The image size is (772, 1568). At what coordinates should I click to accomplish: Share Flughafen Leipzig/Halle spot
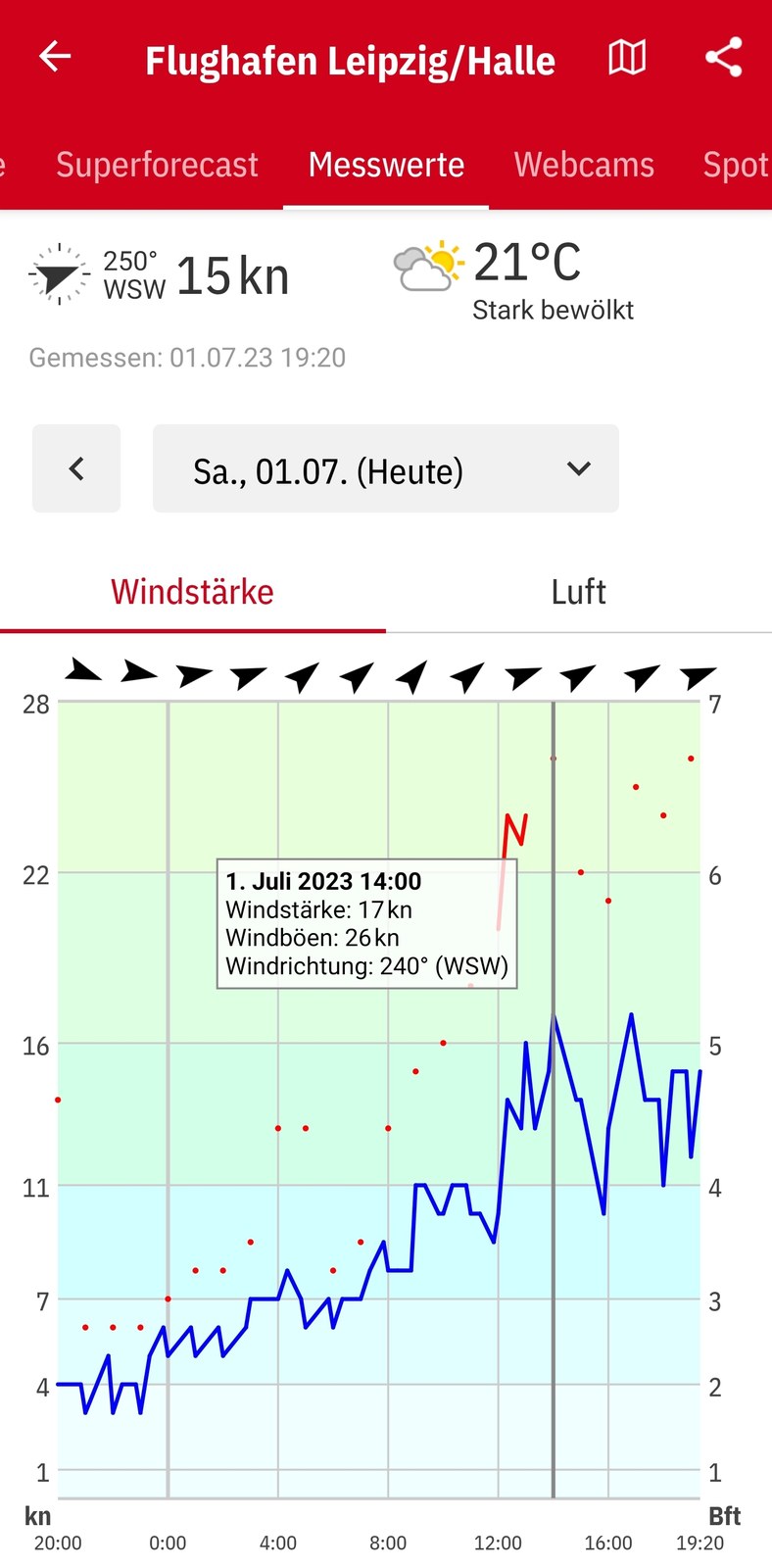[724, 57]
